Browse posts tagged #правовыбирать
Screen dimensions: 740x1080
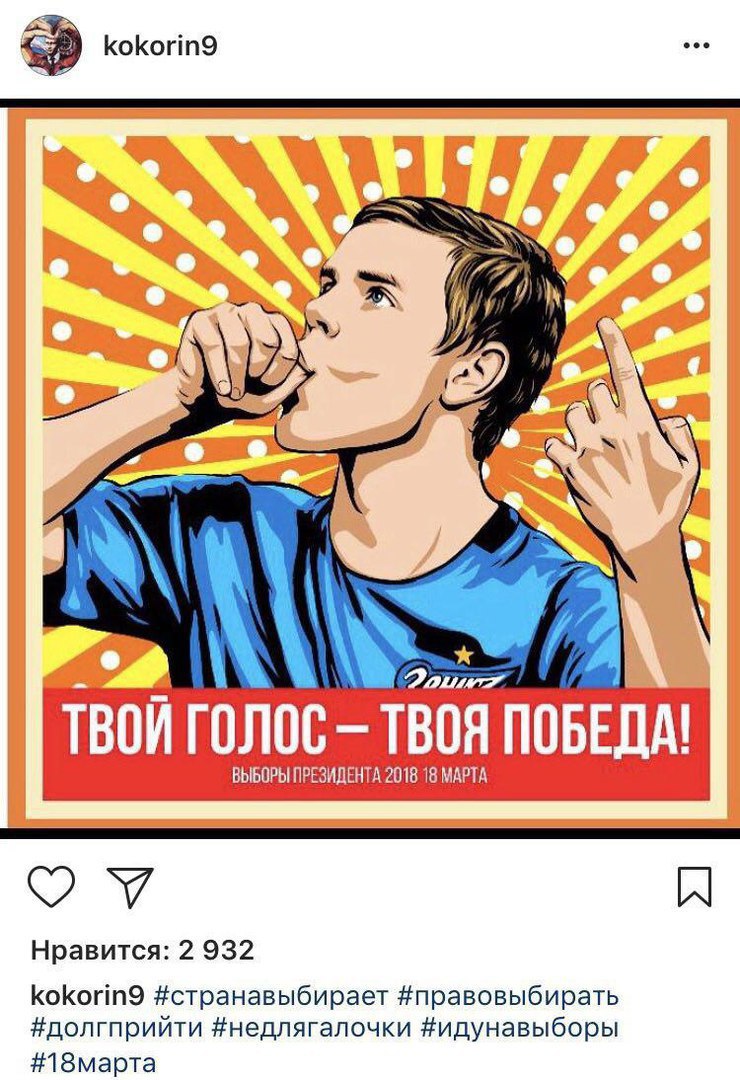click(508, 996)
